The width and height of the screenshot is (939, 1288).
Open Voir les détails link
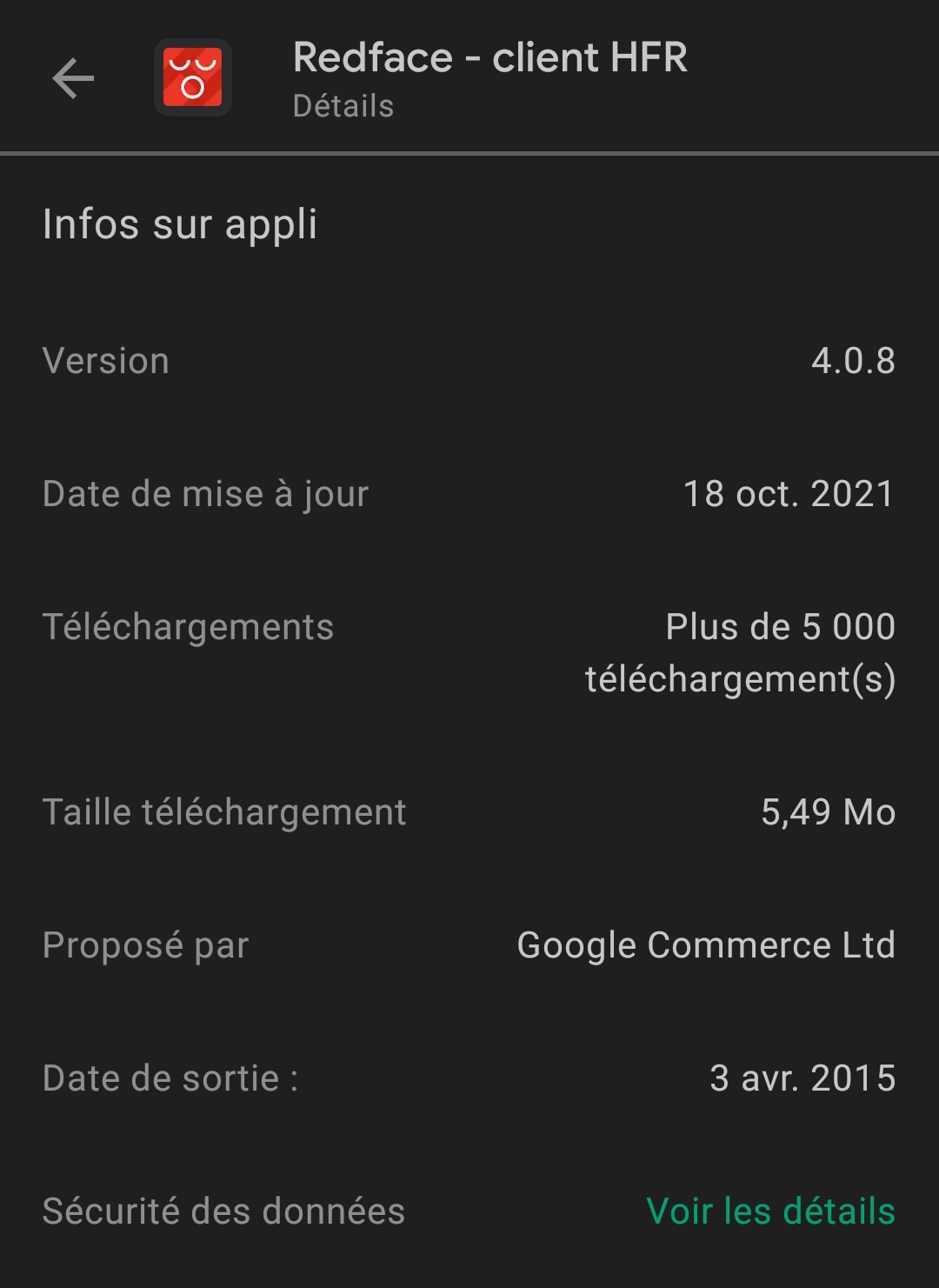(770, 1211)
